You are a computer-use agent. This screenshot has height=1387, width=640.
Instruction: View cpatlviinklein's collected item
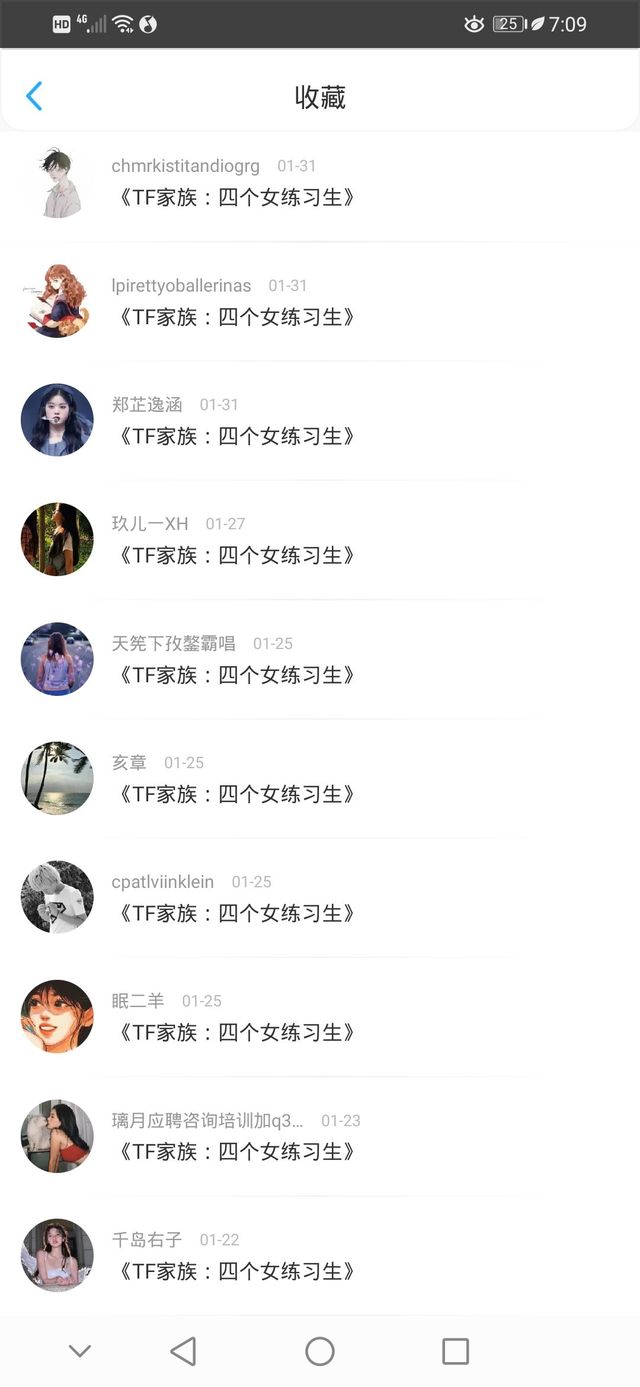coord(320,898)
